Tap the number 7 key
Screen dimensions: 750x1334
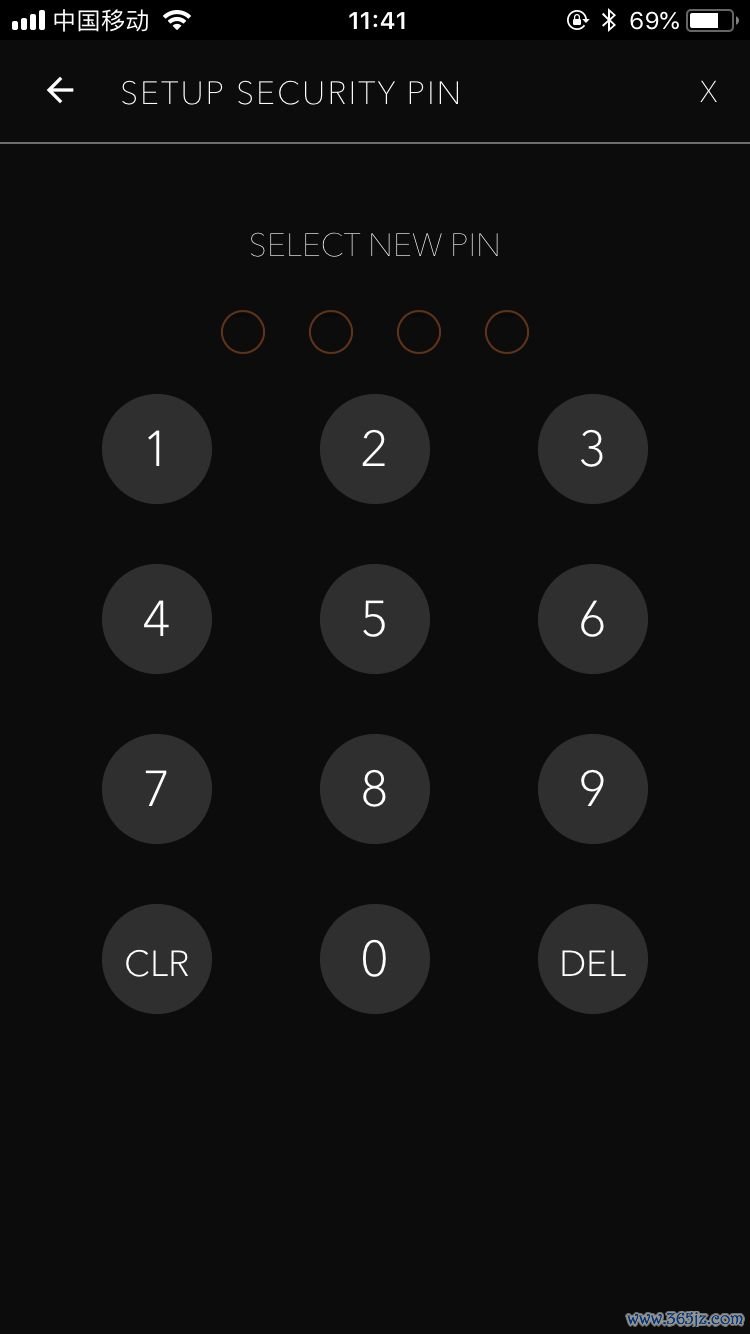(x=157, y=789)
